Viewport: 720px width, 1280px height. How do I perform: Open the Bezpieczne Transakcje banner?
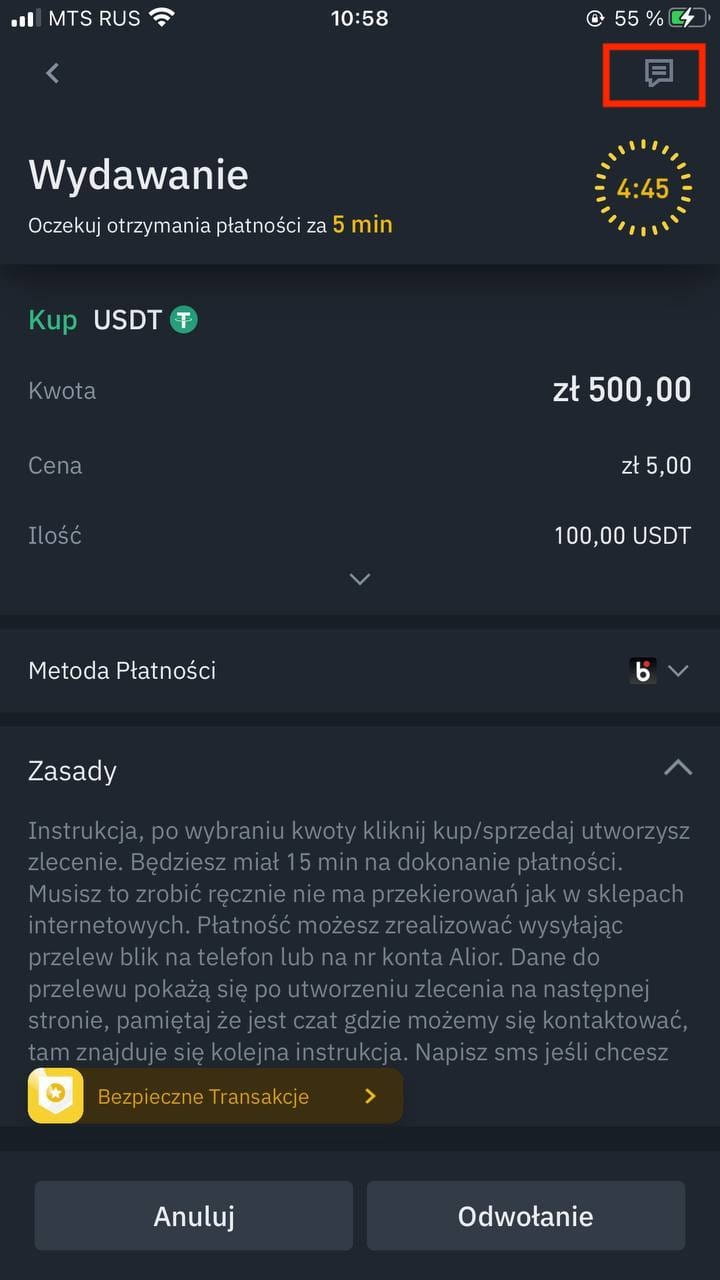[215, 1096]
